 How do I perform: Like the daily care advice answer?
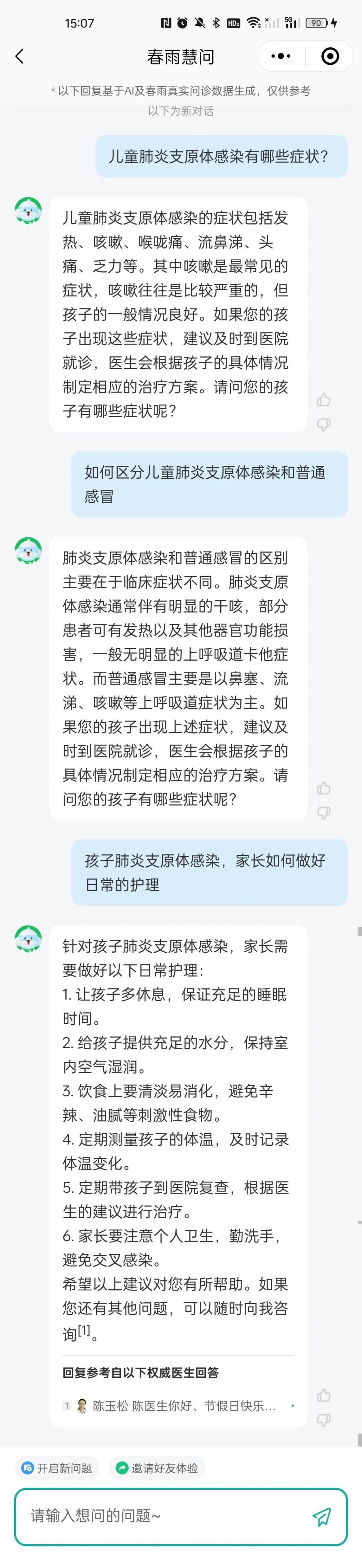pyautogui.click(x=324, y=1395)
